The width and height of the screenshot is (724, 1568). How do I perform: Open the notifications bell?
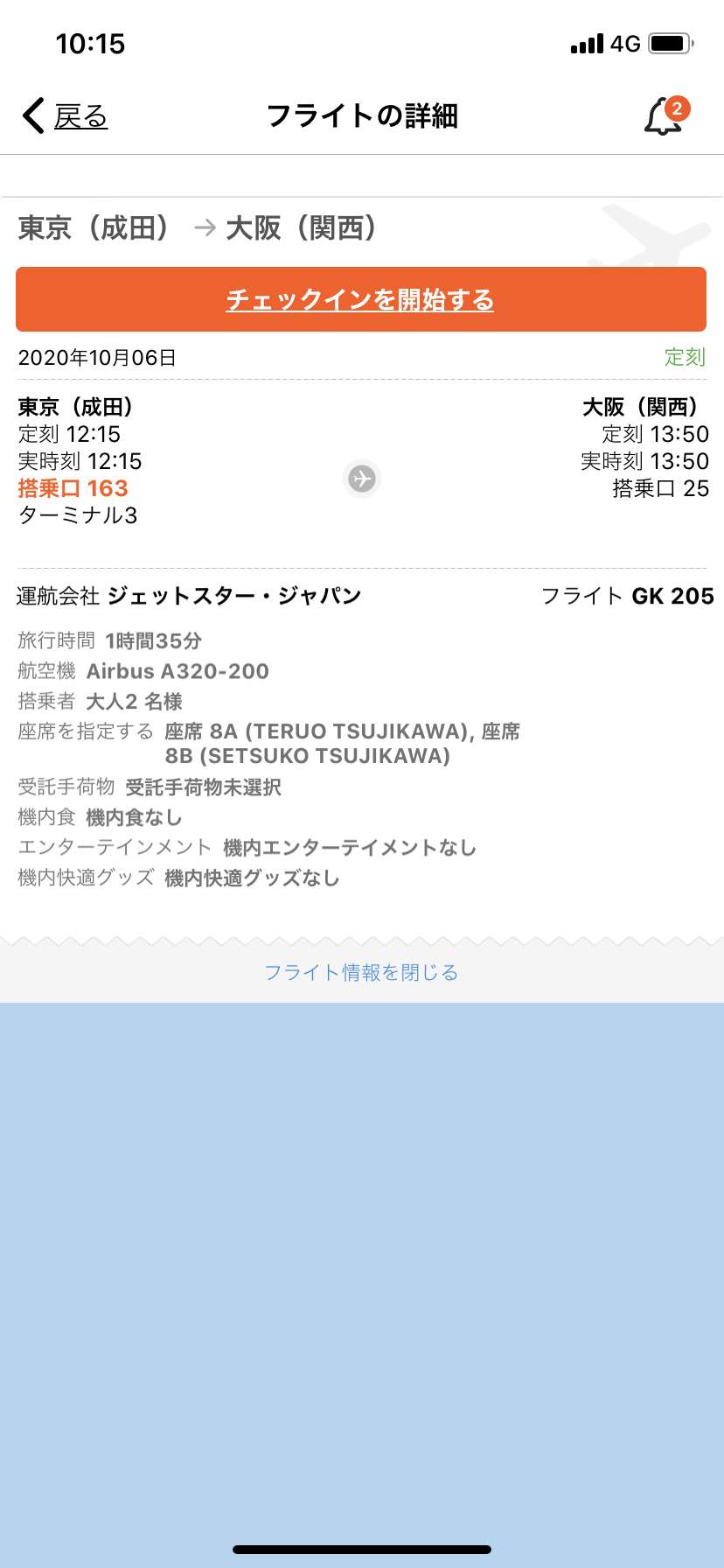tap(666, 116)
